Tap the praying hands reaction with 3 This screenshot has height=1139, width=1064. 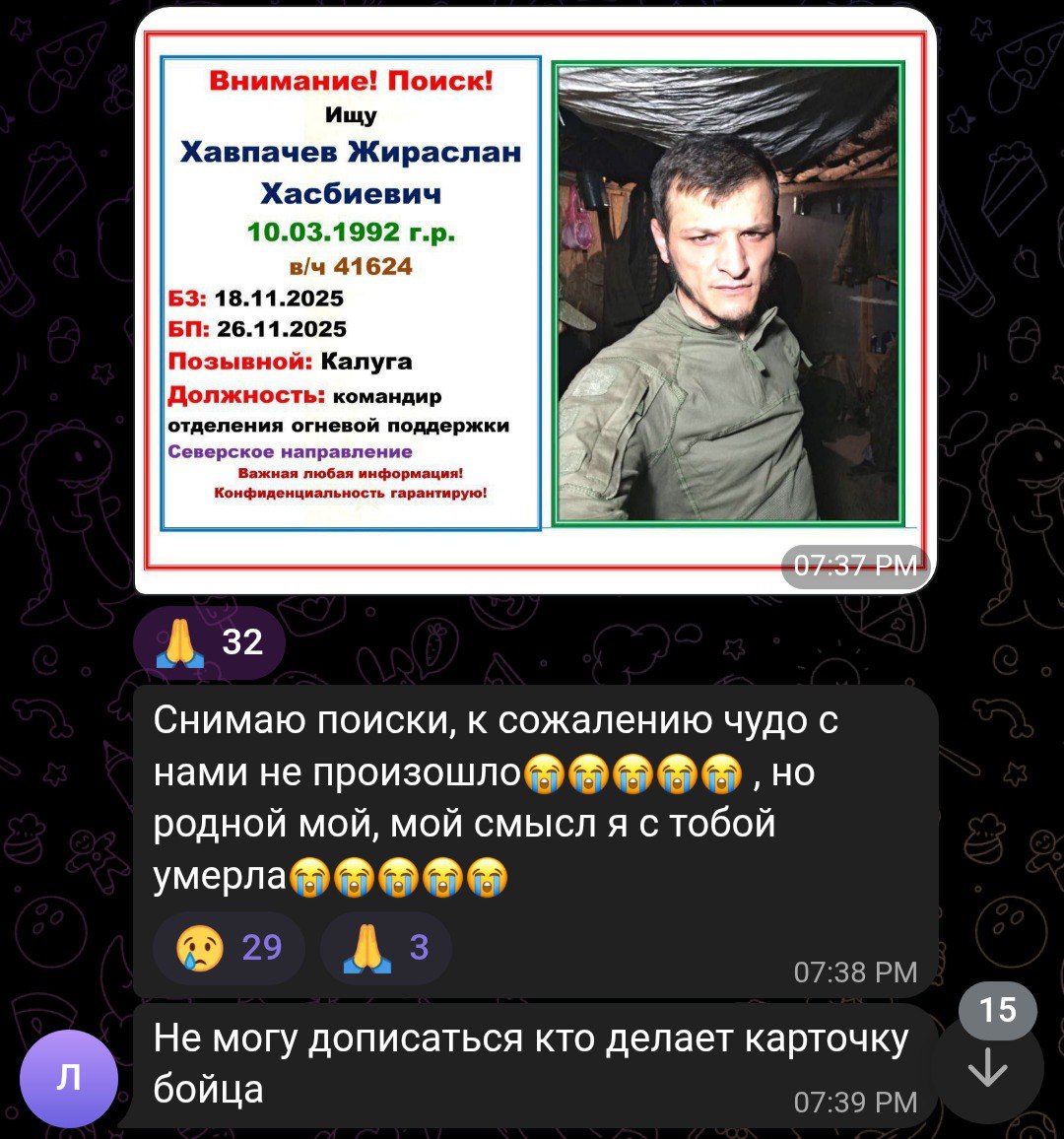(x=386, y=948)
